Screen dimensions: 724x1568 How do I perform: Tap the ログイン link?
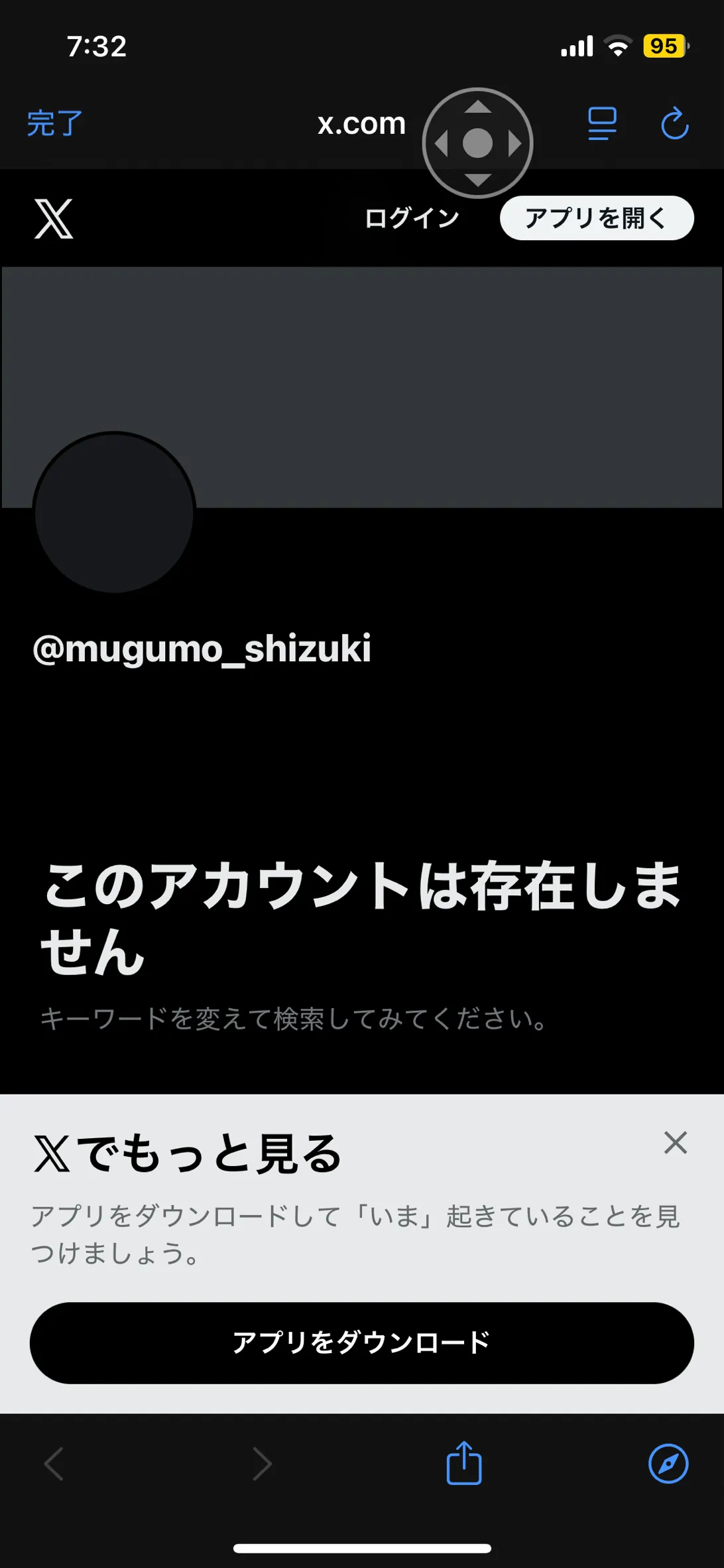click(412, 218)
